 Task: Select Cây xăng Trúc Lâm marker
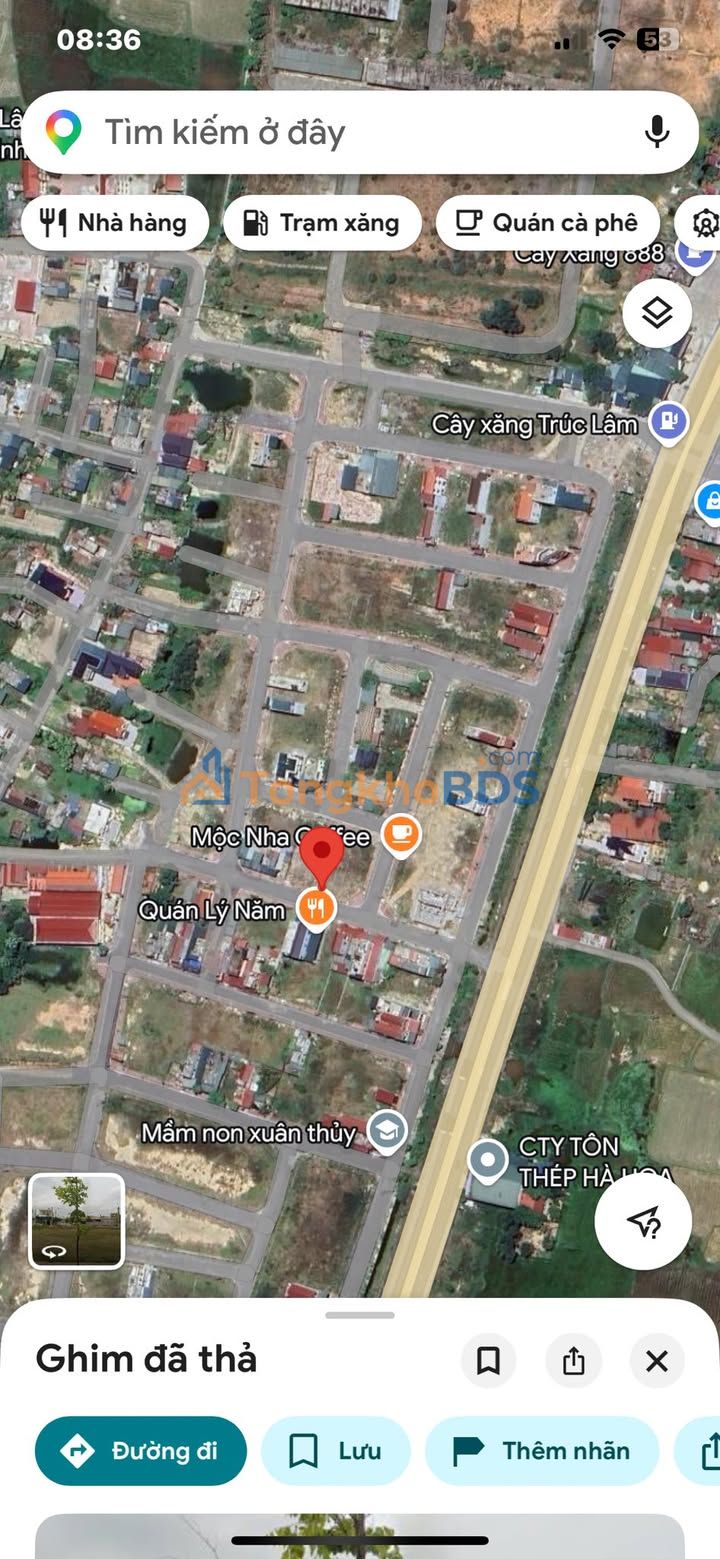point(668,421)
